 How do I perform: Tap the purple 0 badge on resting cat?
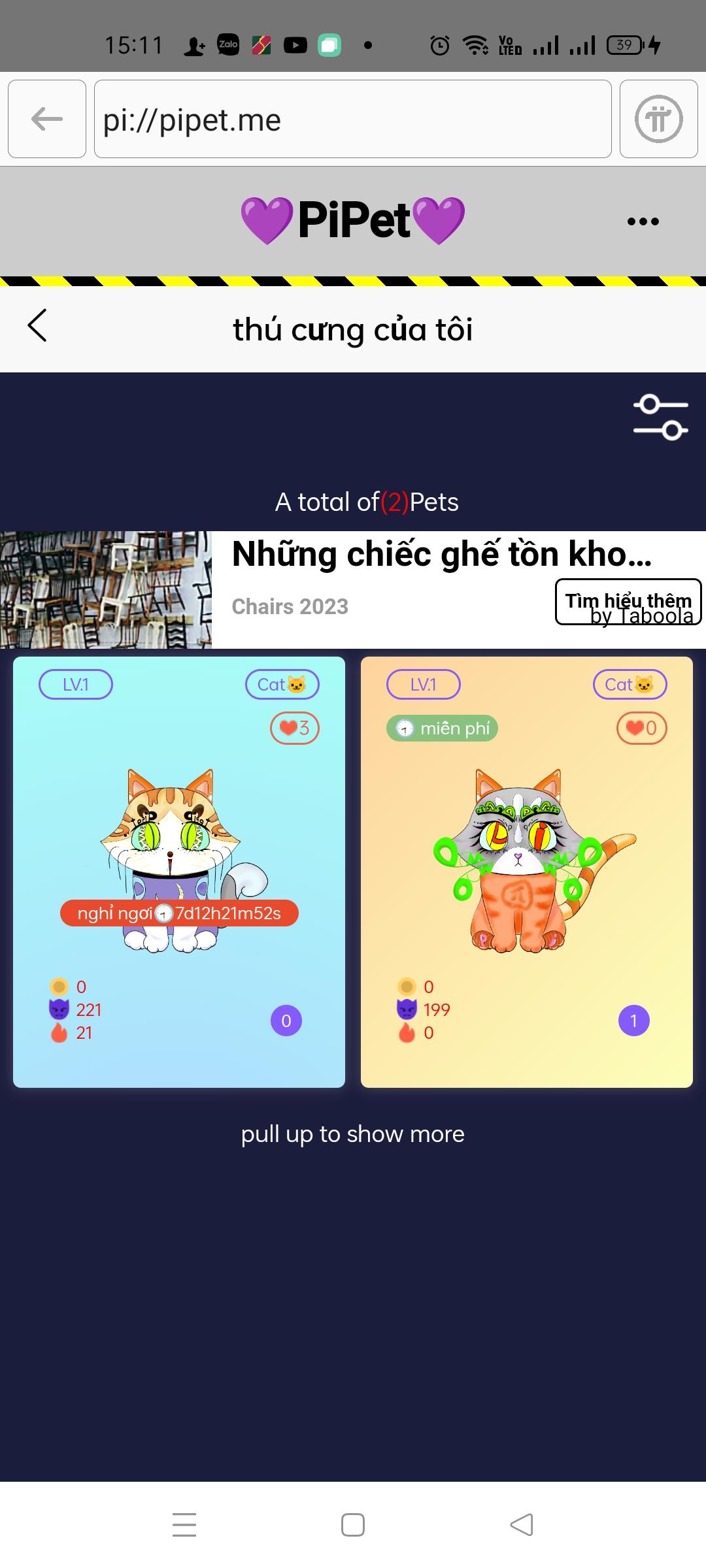tap(286, 1021)
